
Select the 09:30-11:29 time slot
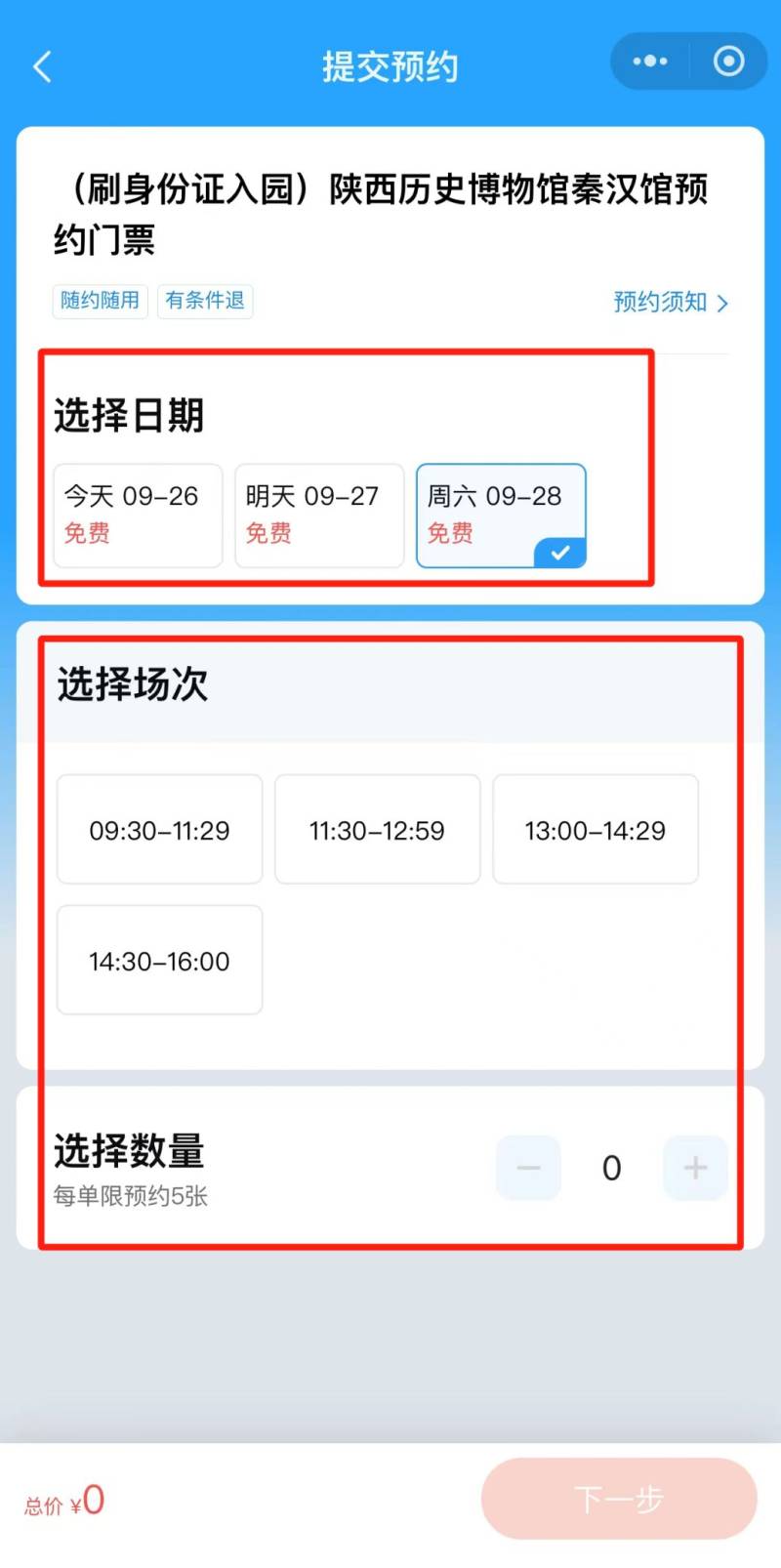tap(160, 830)
